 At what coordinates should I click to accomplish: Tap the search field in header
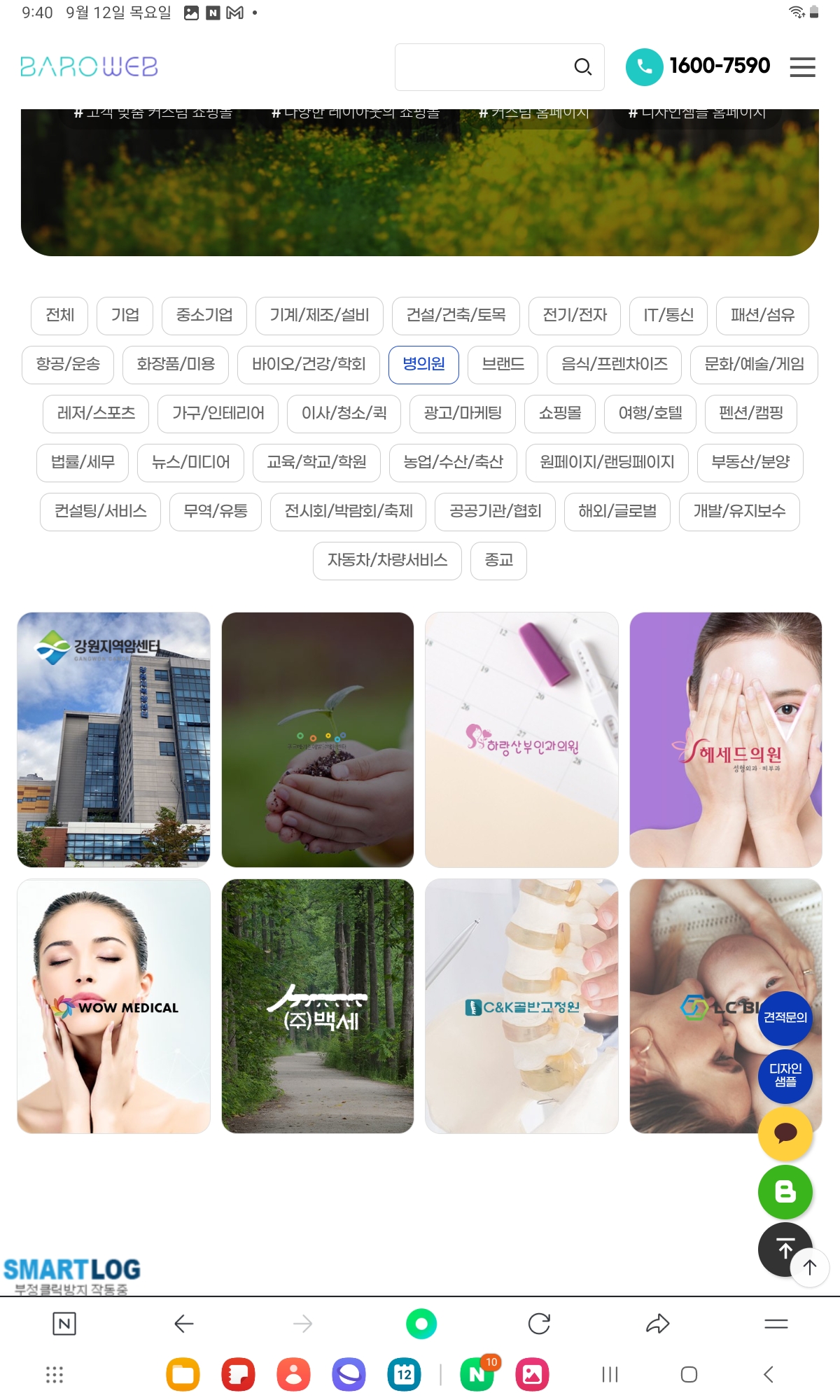click(x=483, y=67)
